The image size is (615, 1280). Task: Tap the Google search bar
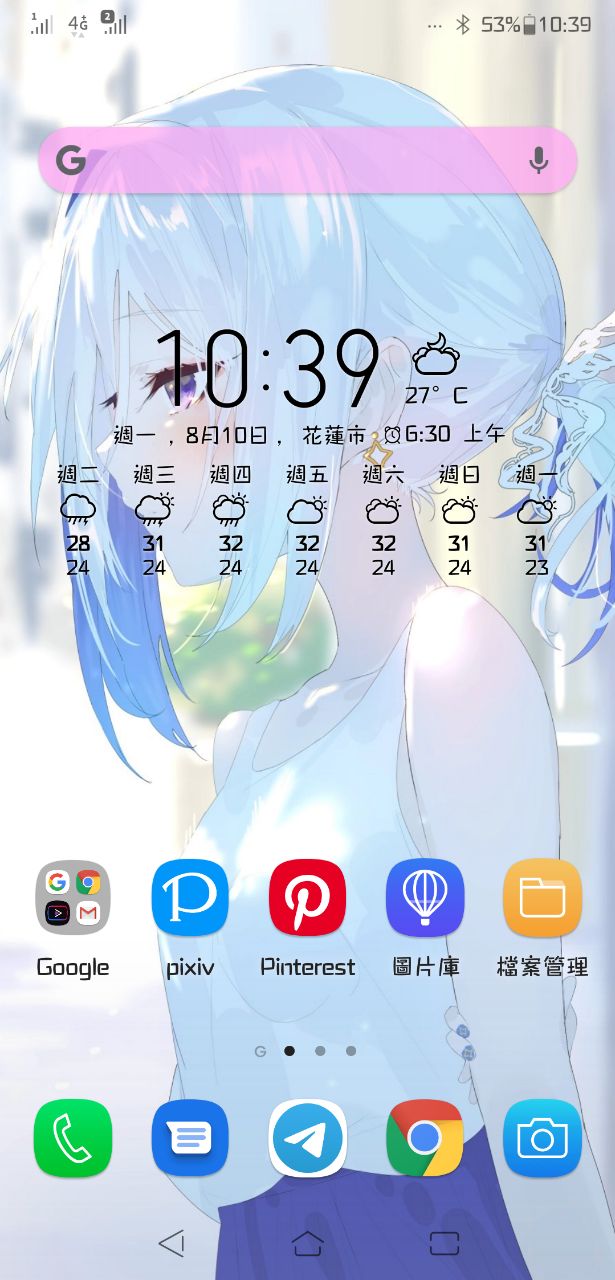tap(300, 160)
